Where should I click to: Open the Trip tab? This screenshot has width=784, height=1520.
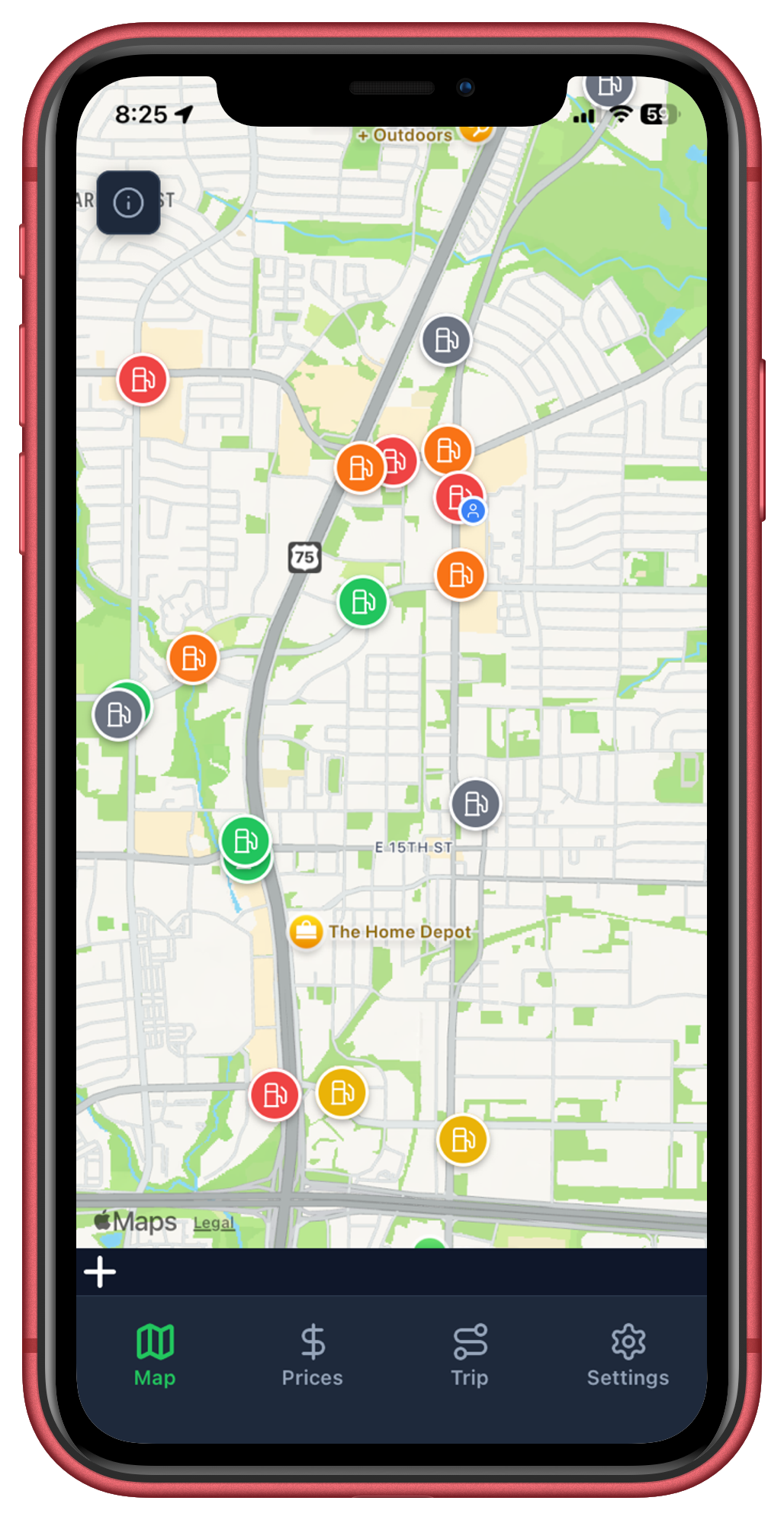[x=470, y=1356]
